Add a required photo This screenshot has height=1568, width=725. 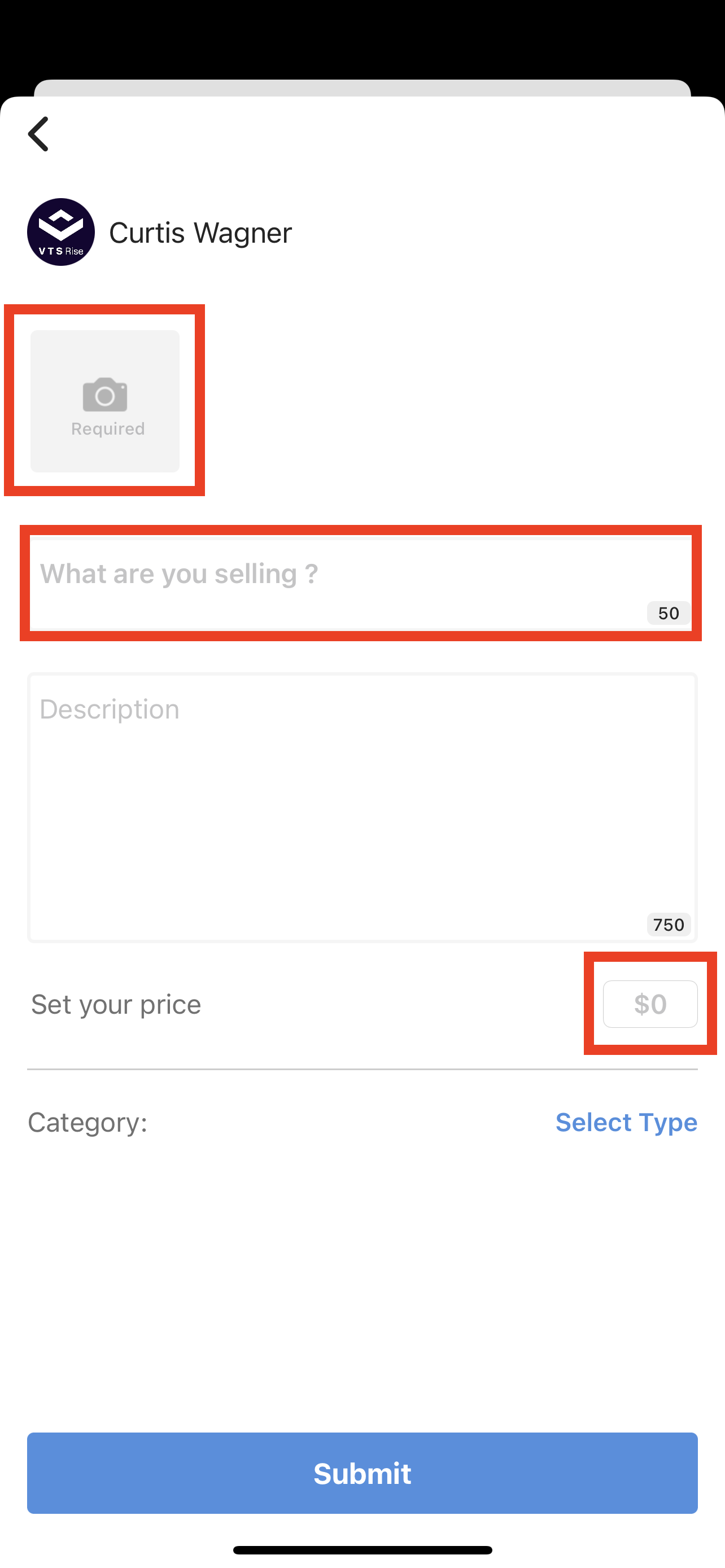[104, 401]
